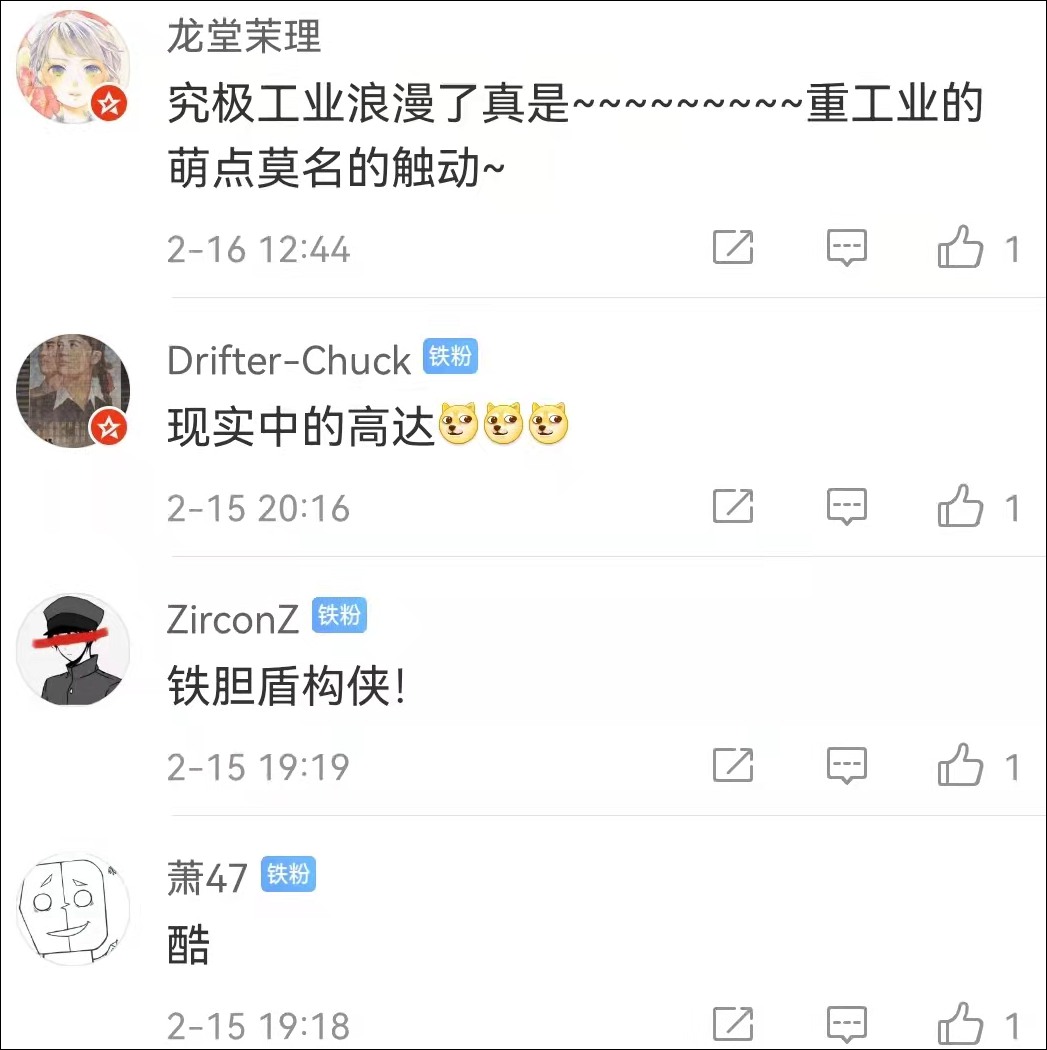
Task: Open Drifter-Chuck's profile avatar
Action: coord(73,391)
